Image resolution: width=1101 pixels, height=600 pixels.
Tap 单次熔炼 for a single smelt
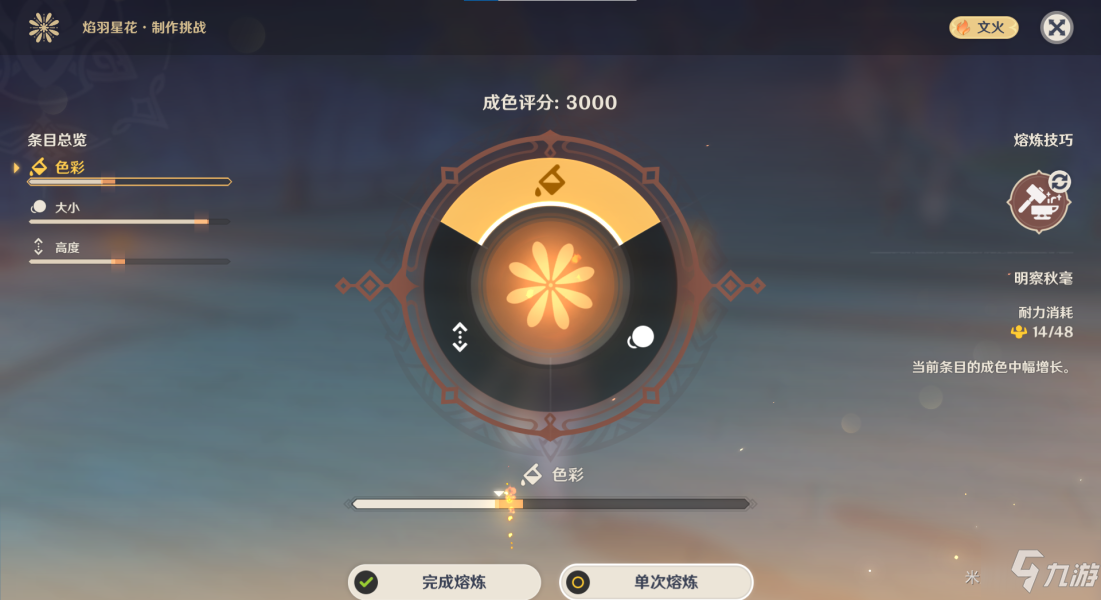point(656,582)
